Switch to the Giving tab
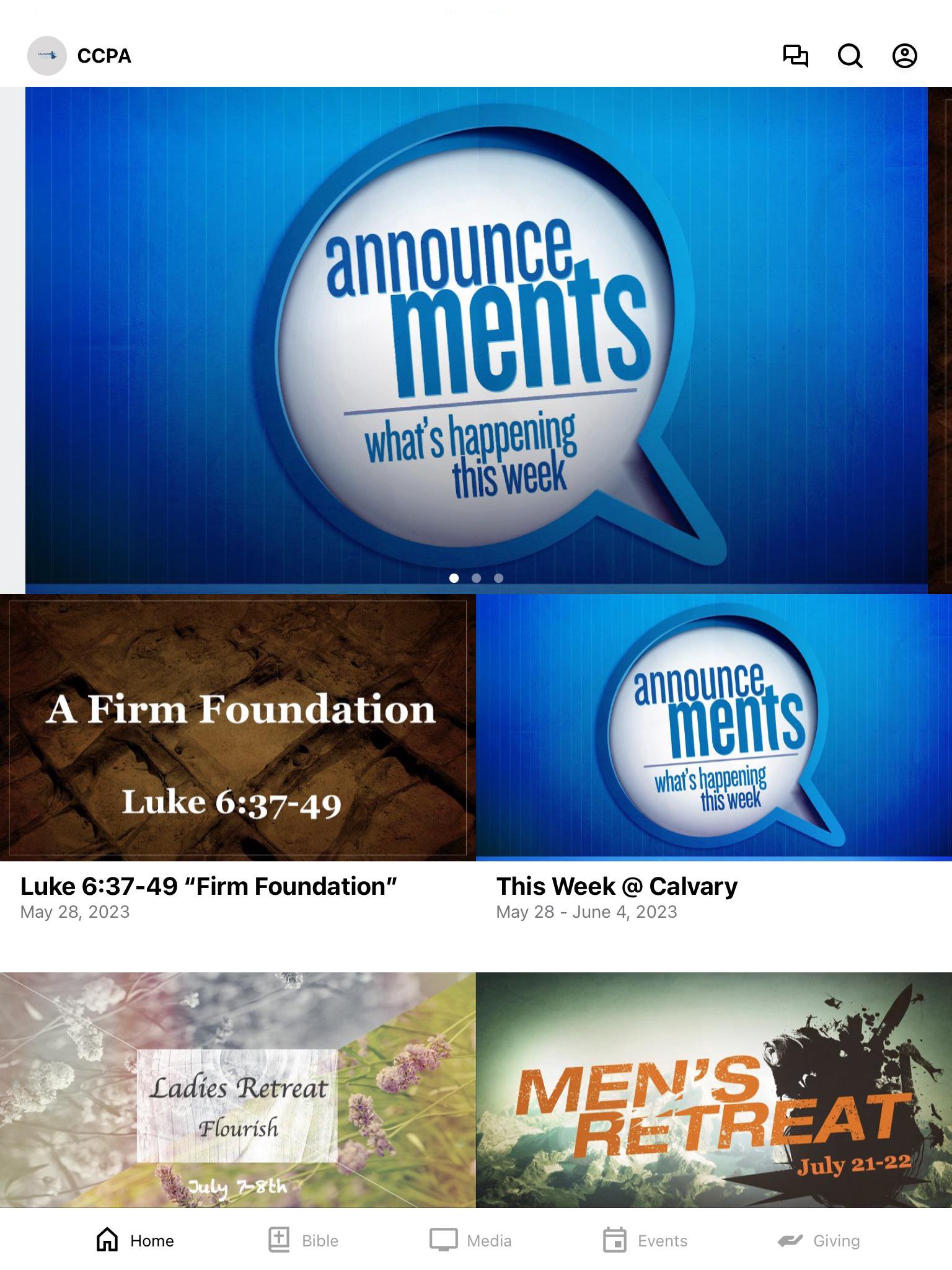 (819, 1240)
